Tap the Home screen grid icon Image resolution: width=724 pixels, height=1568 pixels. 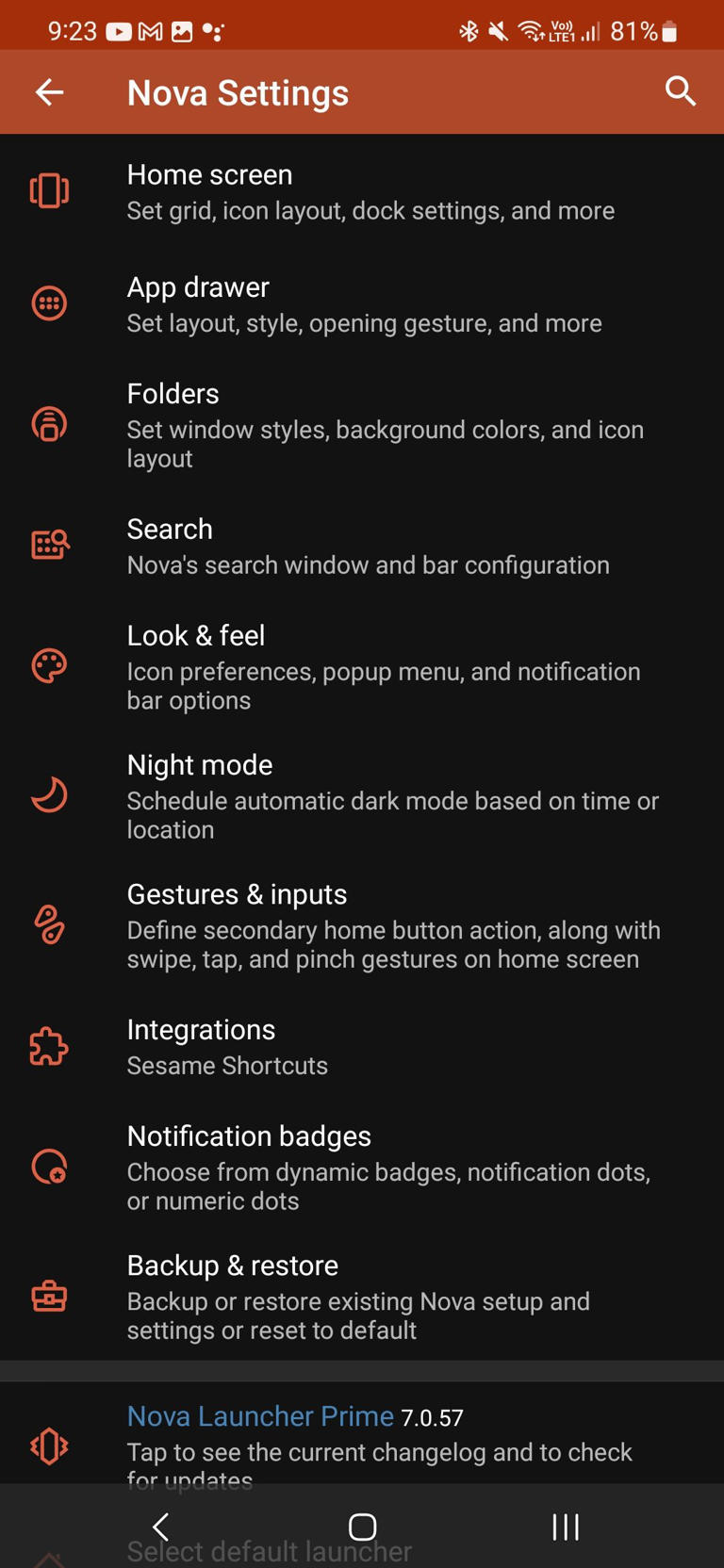point(49,190)
